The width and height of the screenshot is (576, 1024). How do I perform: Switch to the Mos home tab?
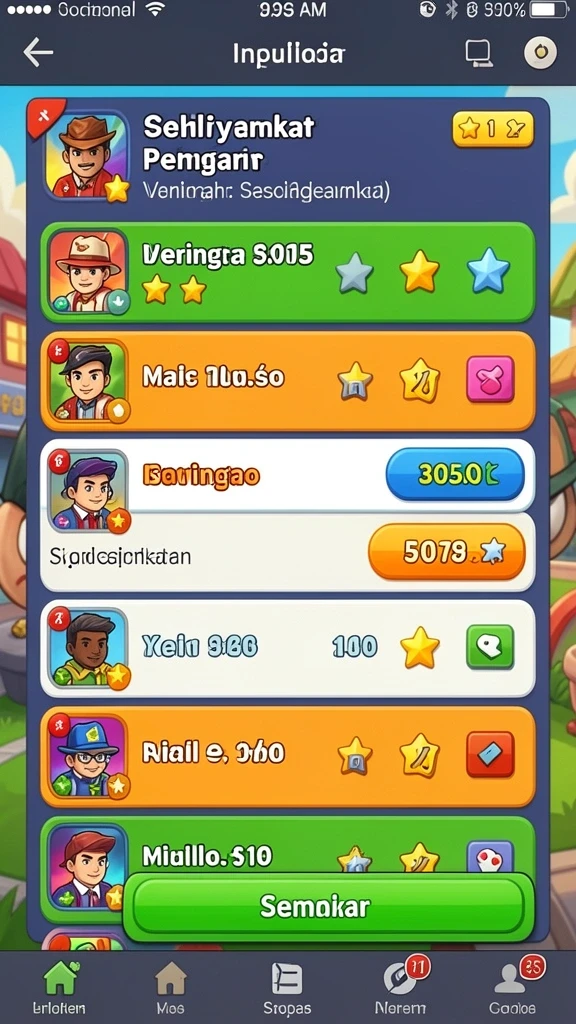pyautogui.click(x=170, y=988)
